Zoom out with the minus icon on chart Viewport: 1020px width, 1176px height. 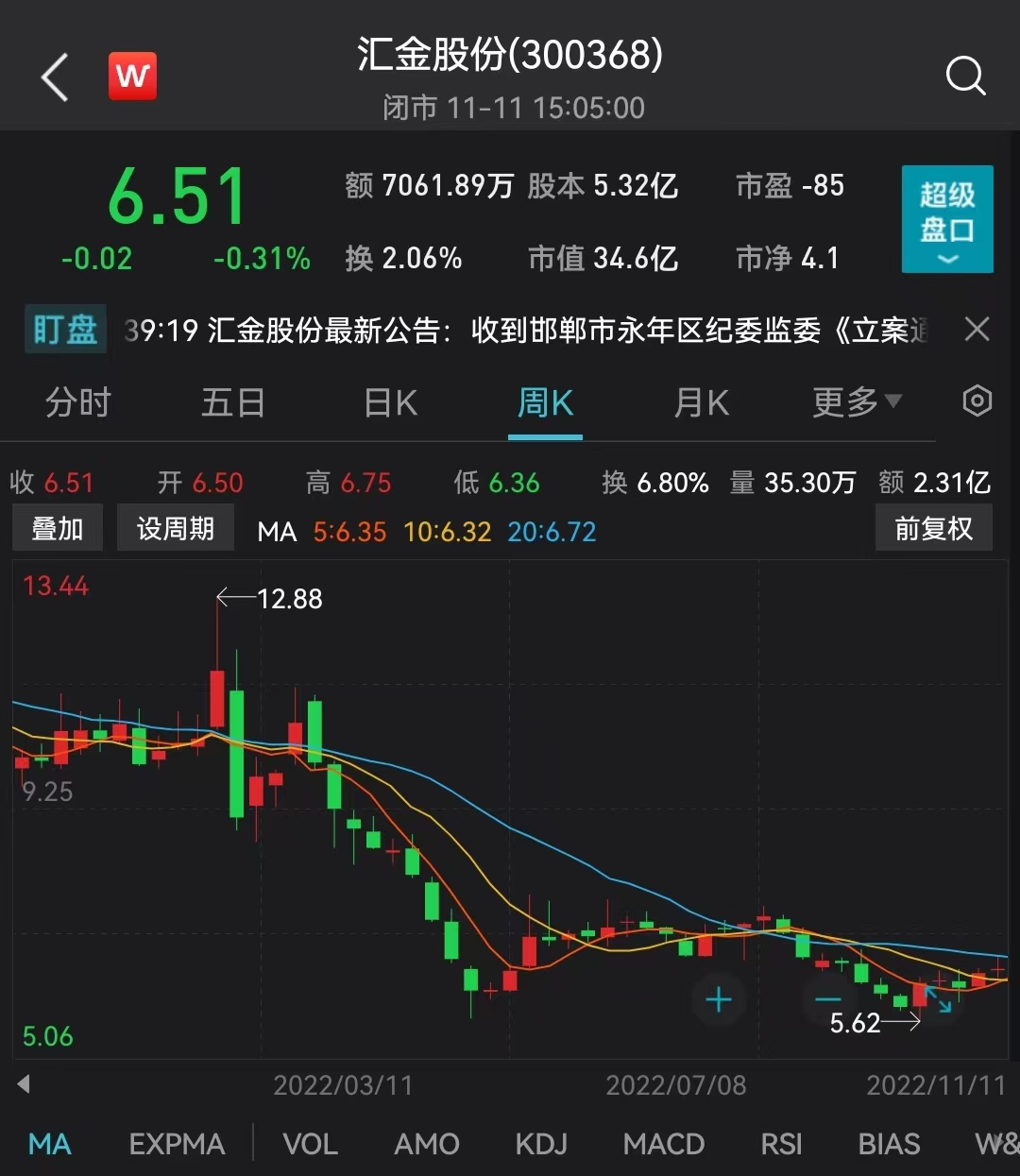(827, 999)
